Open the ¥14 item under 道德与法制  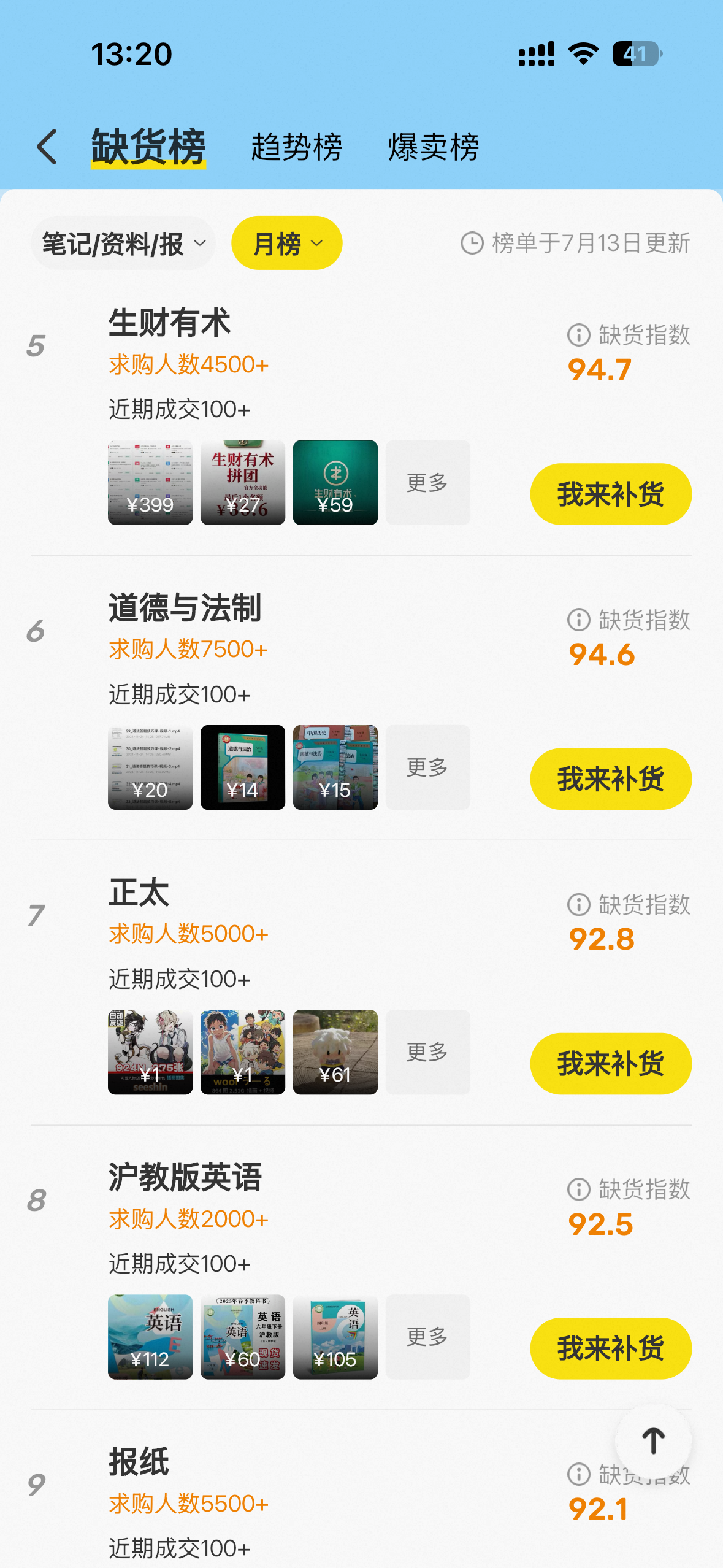tap(243, 767)
